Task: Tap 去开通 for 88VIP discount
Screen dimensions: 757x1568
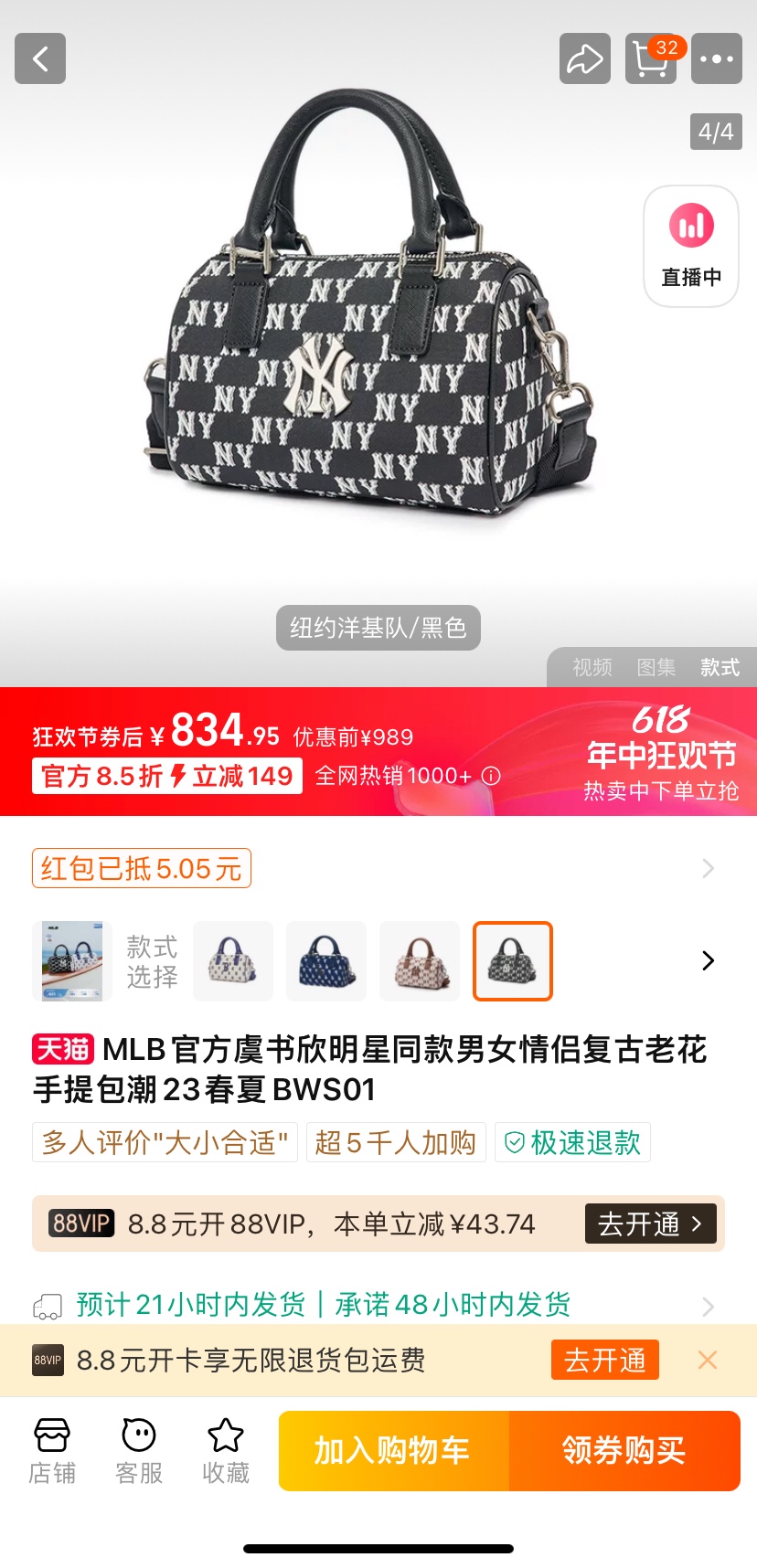Action: (650, 1224)
